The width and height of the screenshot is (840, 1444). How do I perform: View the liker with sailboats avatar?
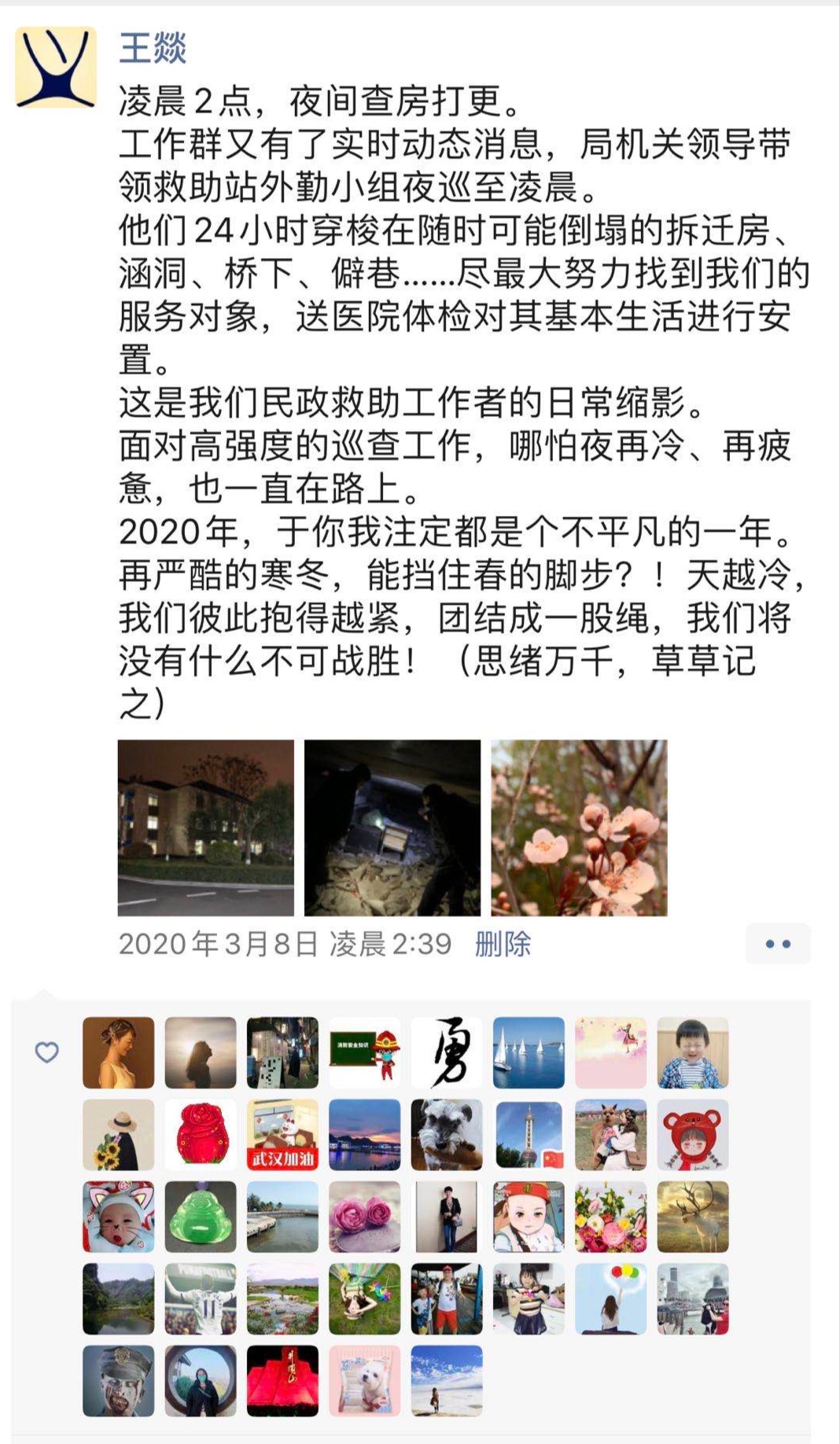tap(529, 1052)
